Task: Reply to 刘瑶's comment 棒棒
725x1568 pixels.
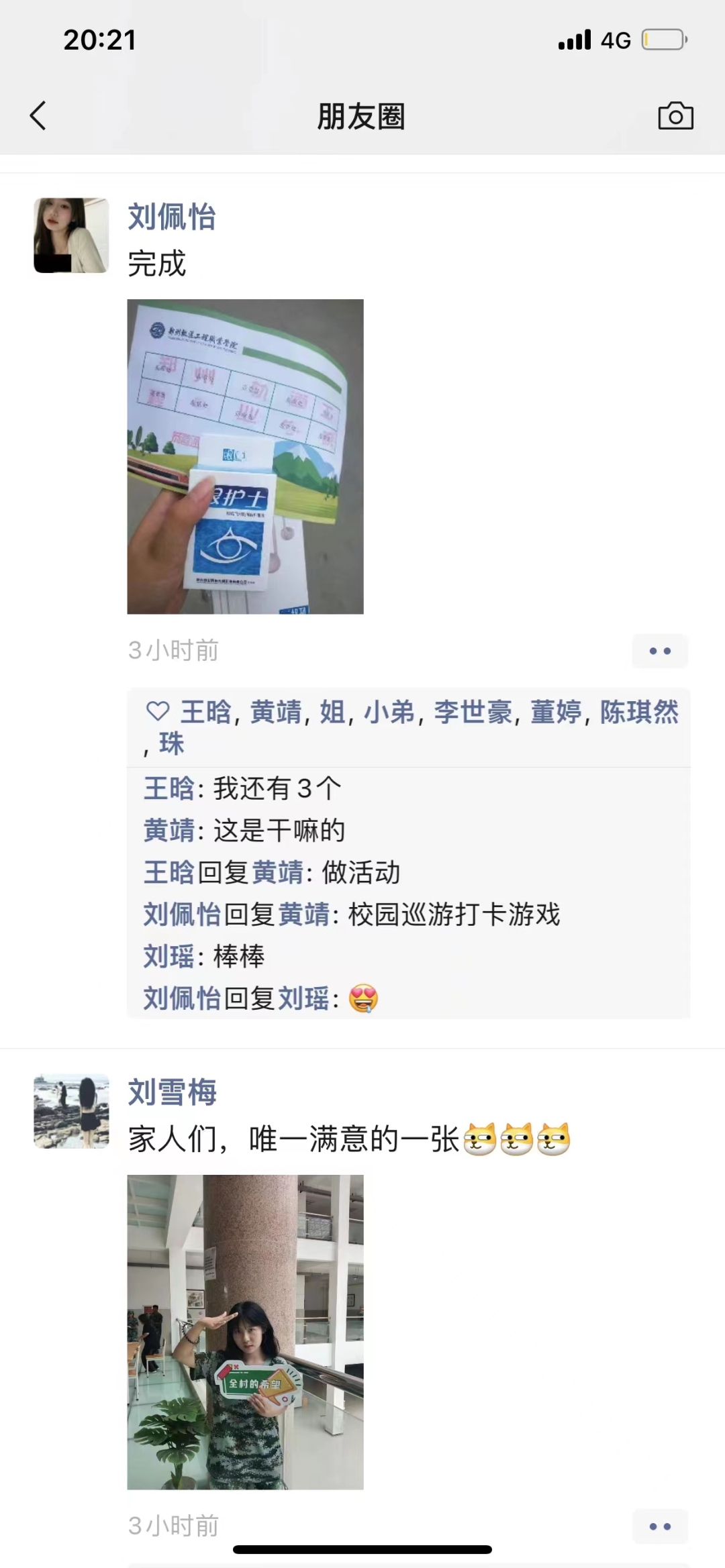Action: [238, 957]
